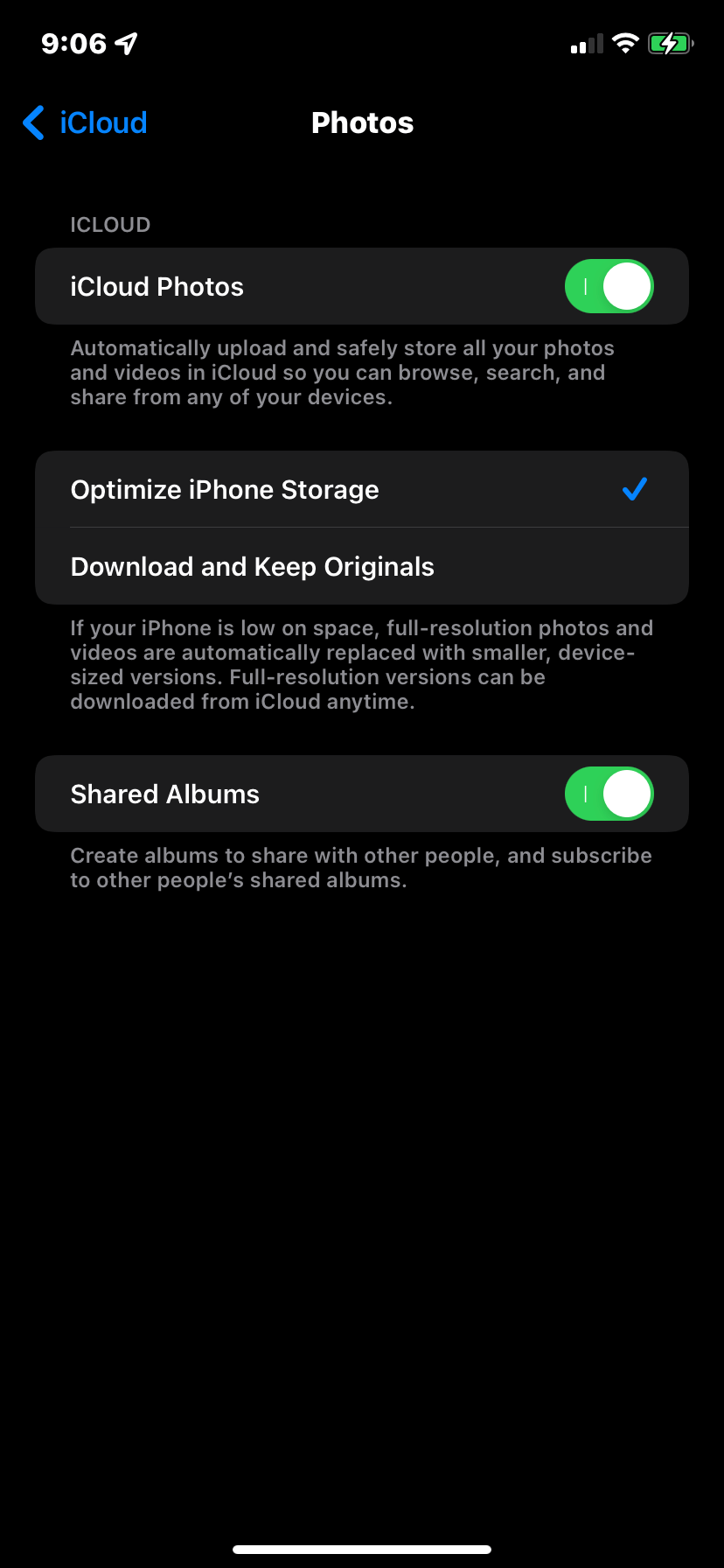Tap the Photos title at the top
This screenshot has width=724, height=1568.
point(362,122)
